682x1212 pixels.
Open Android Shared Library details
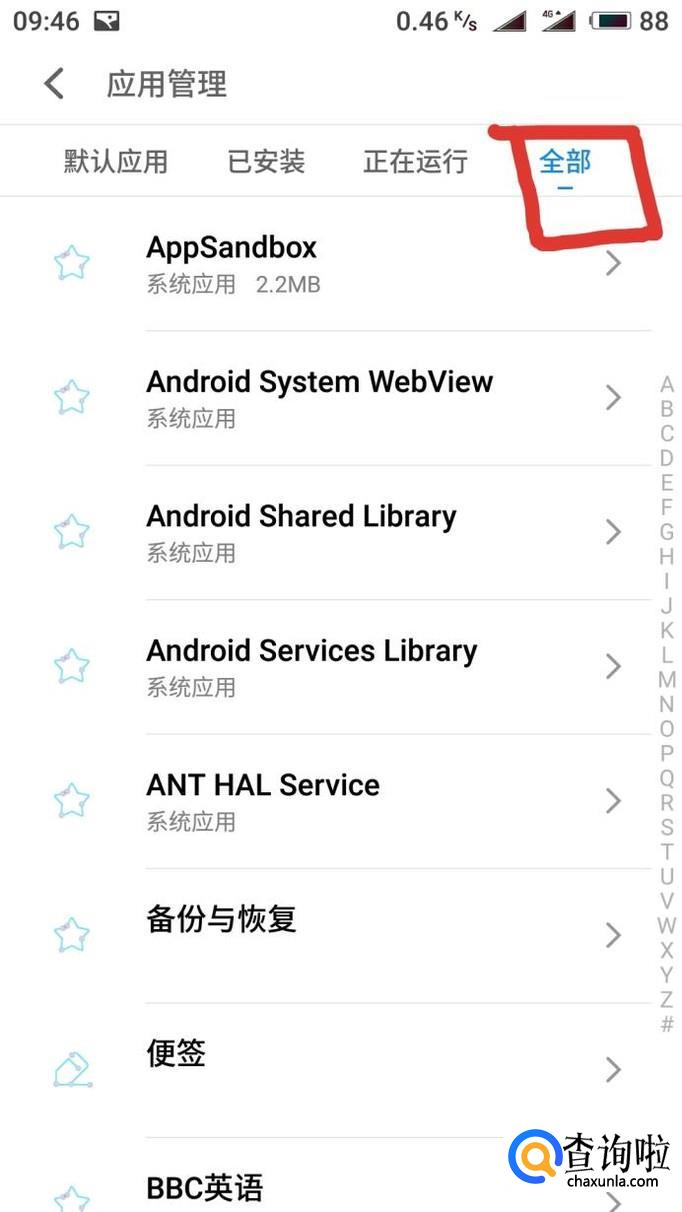coord(380,532)
